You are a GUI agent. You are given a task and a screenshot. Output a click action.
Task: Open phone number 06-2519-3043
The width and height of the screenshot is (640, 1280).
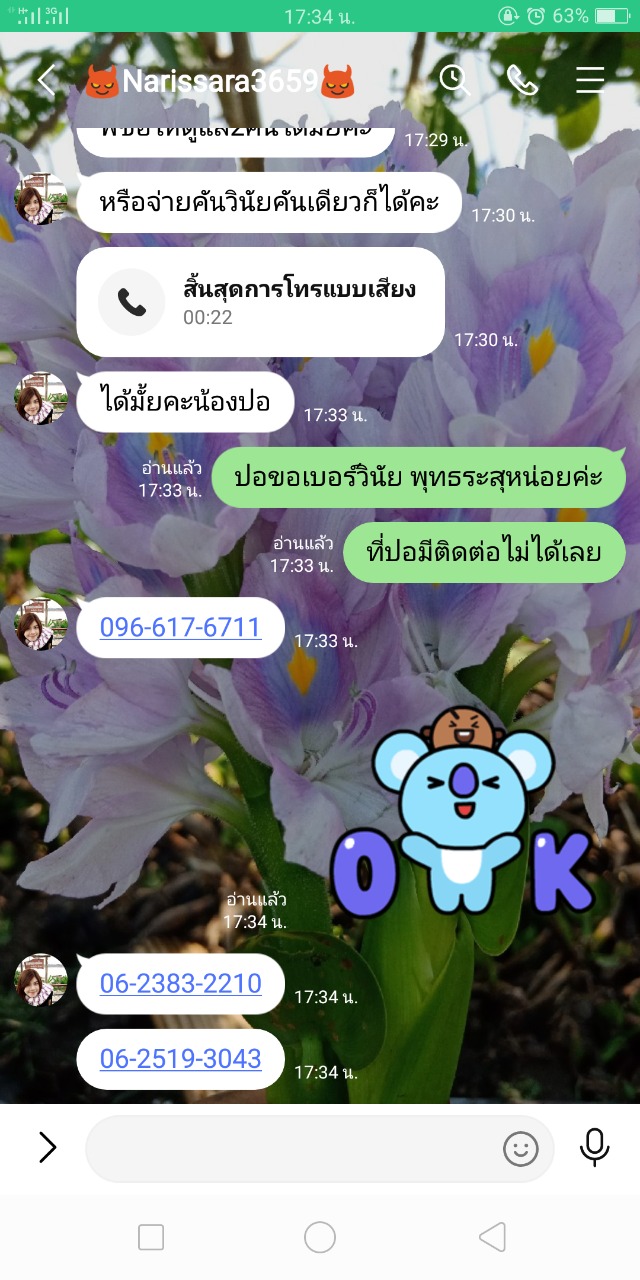(180, 1059)
